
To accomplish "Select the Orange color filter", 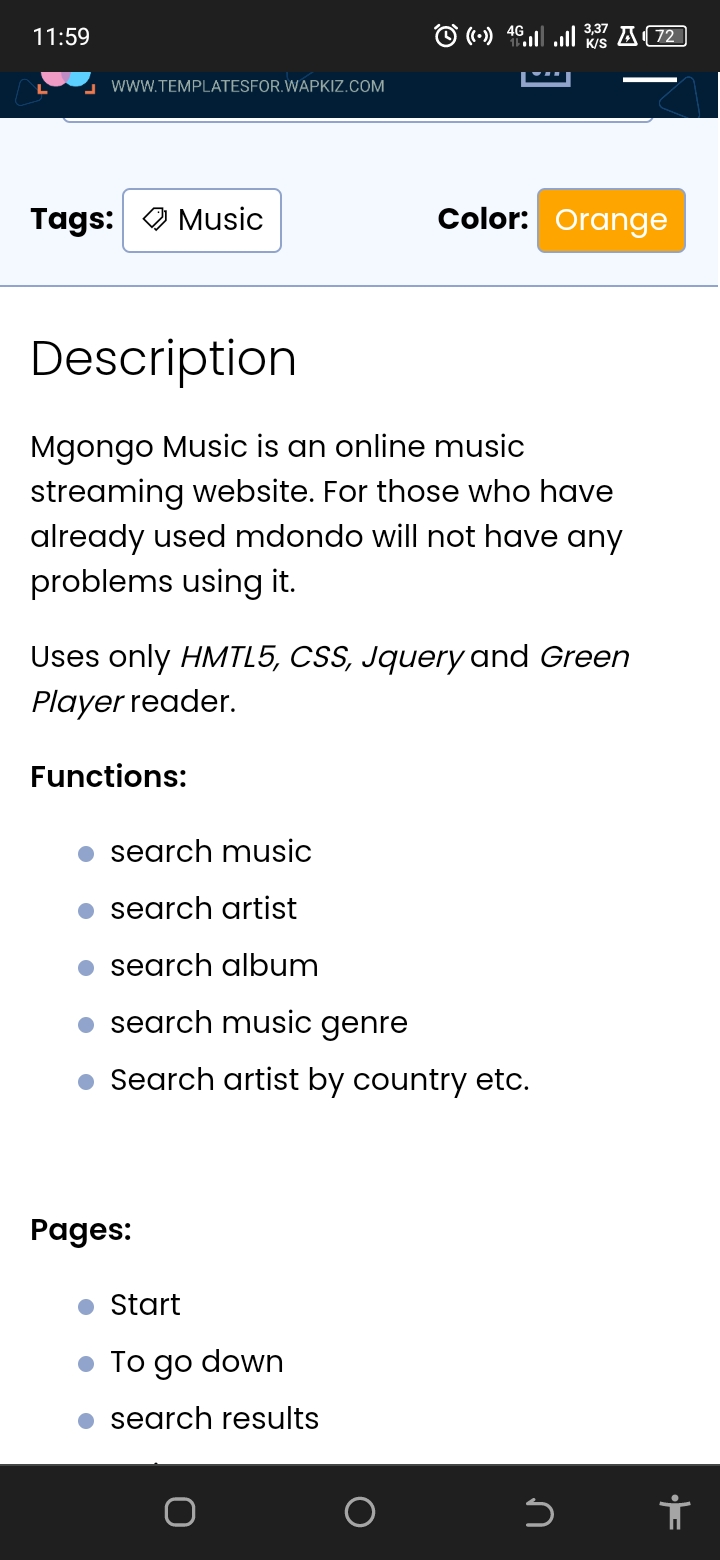I will click(611, 220).
